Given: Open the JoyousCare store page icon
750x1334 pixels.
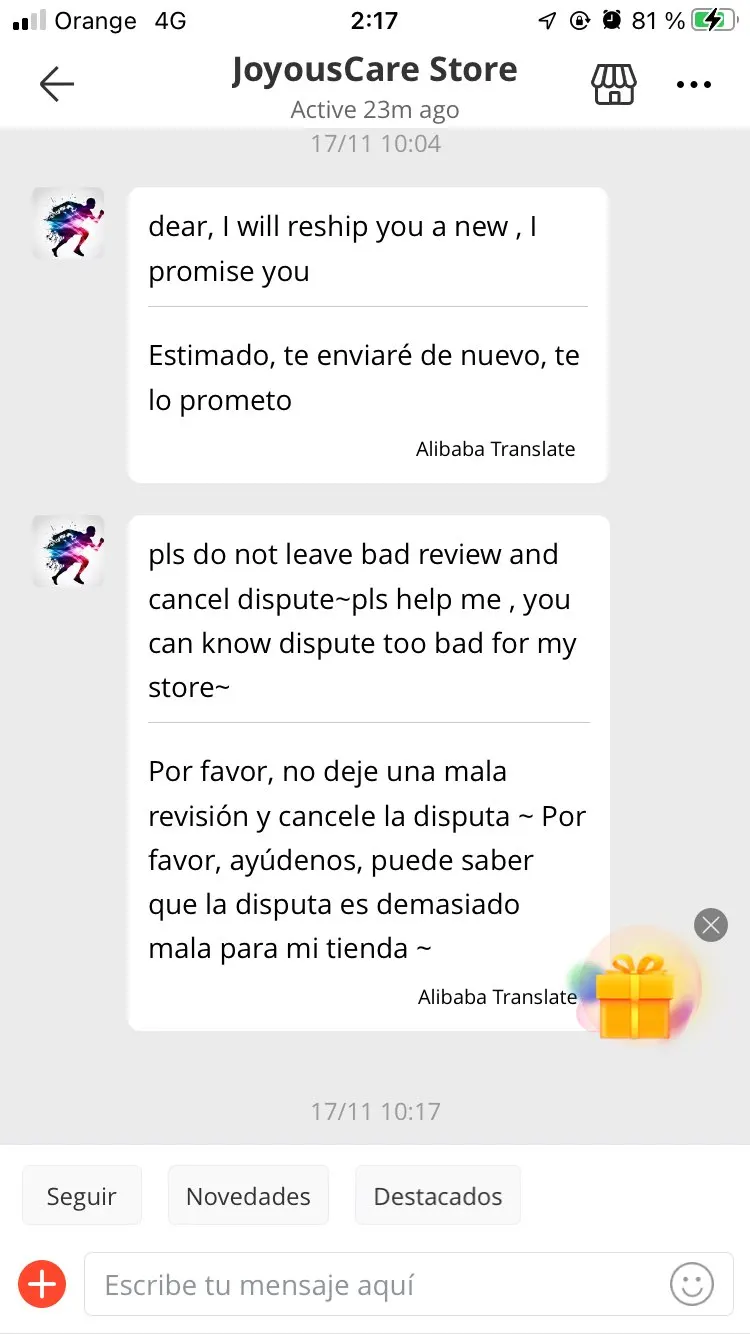Looking at the screenshot, I should pyautogui.click(x=614, y=85).
